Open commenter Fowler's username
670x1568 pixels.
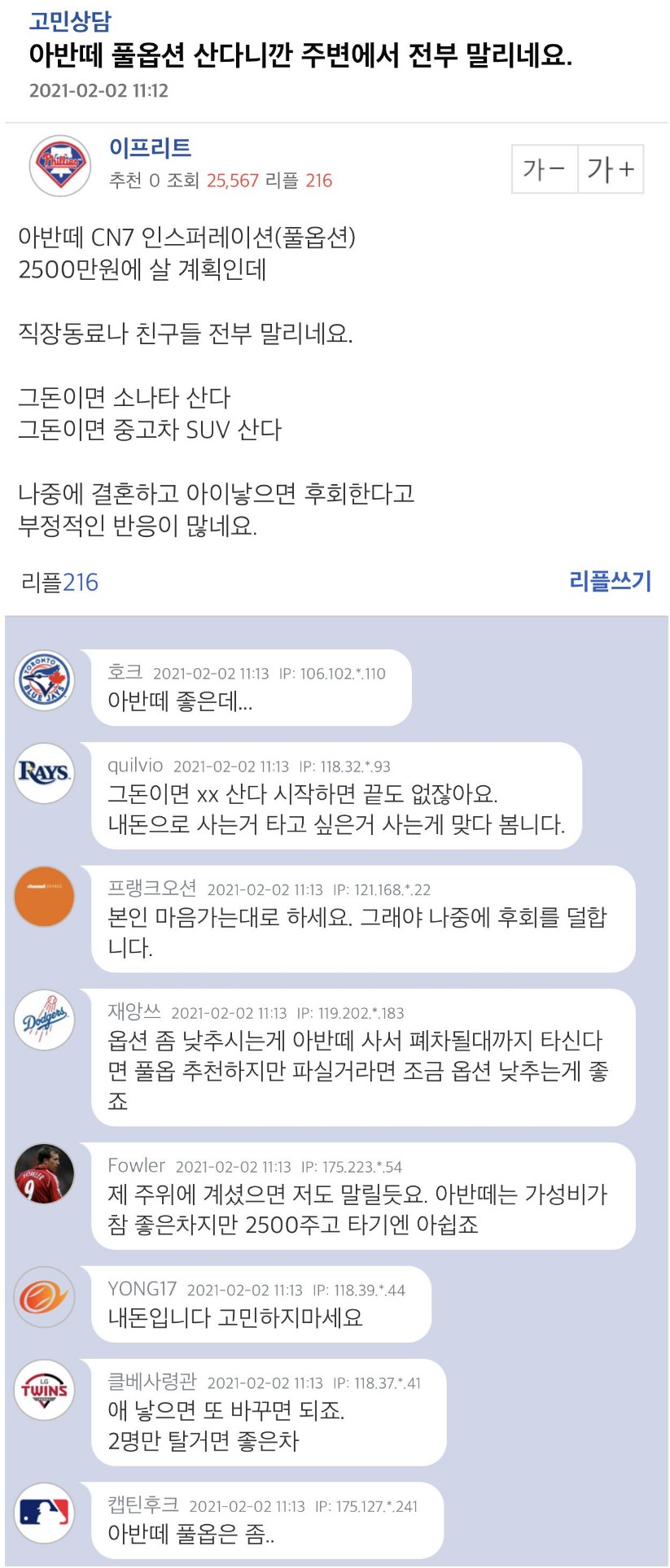(136, 1165)
